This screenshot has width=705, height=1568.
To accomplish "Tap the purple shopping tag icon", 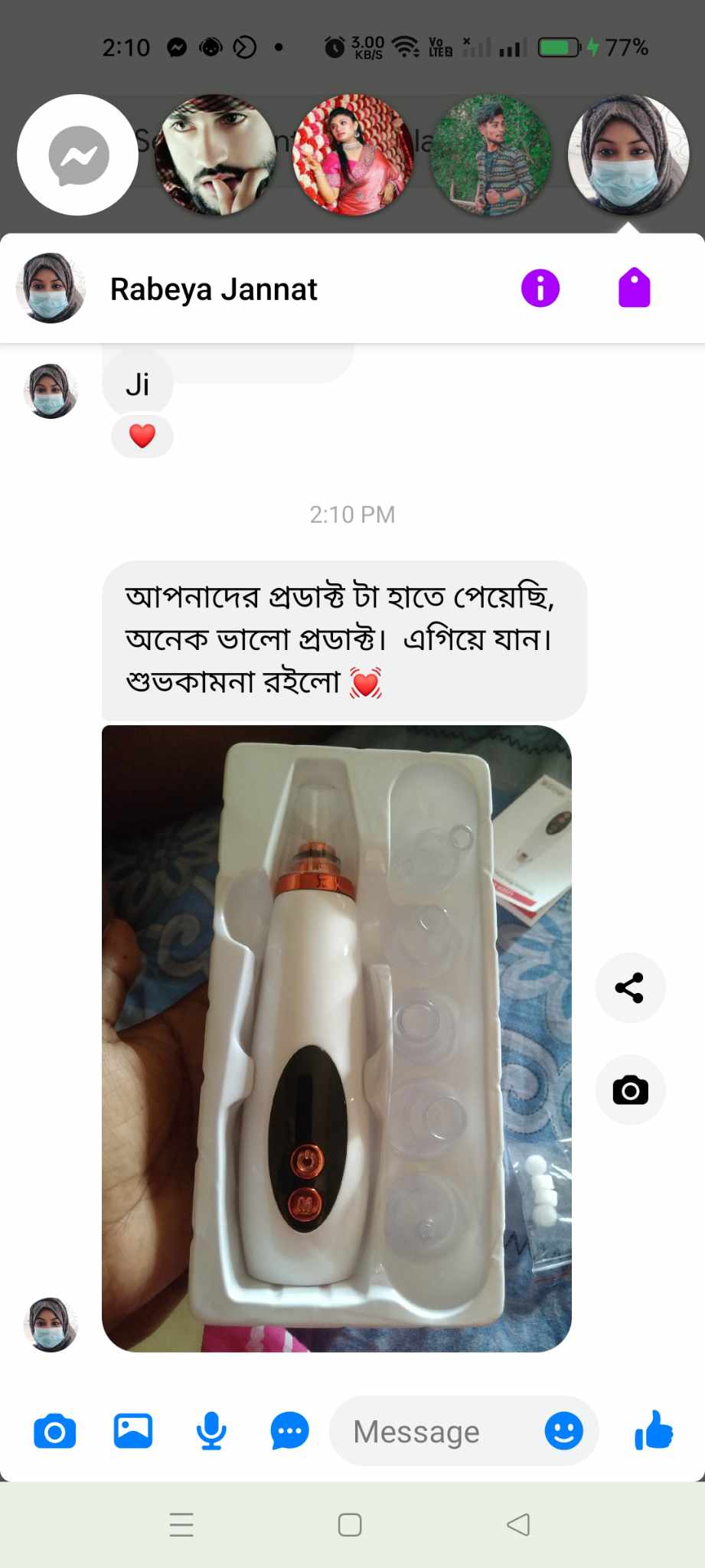I will (x=634, y=289).
